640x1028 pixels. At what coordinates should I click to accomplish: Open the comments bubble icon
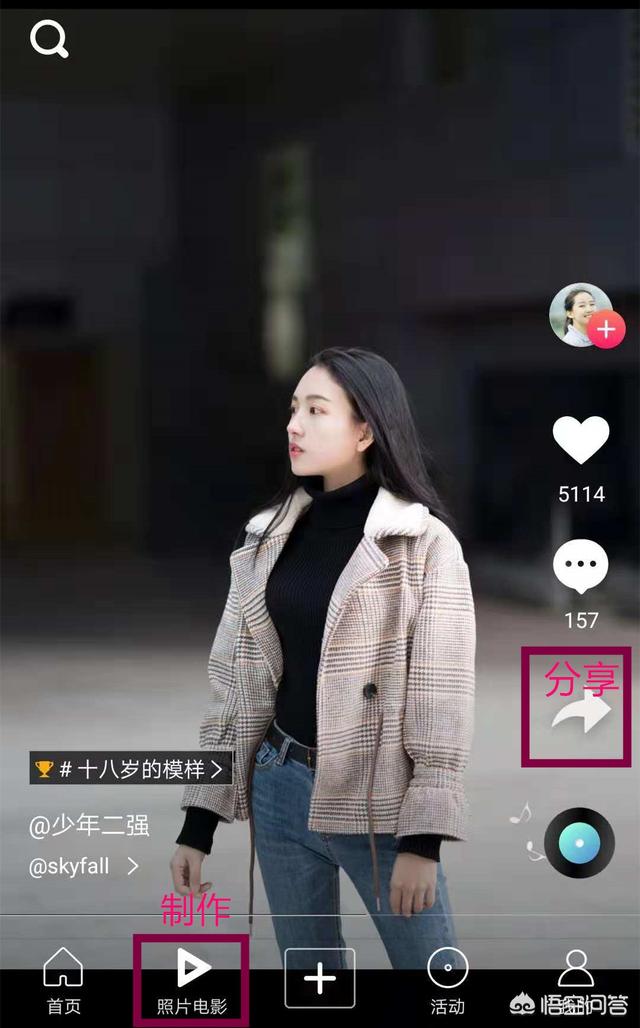581,567
